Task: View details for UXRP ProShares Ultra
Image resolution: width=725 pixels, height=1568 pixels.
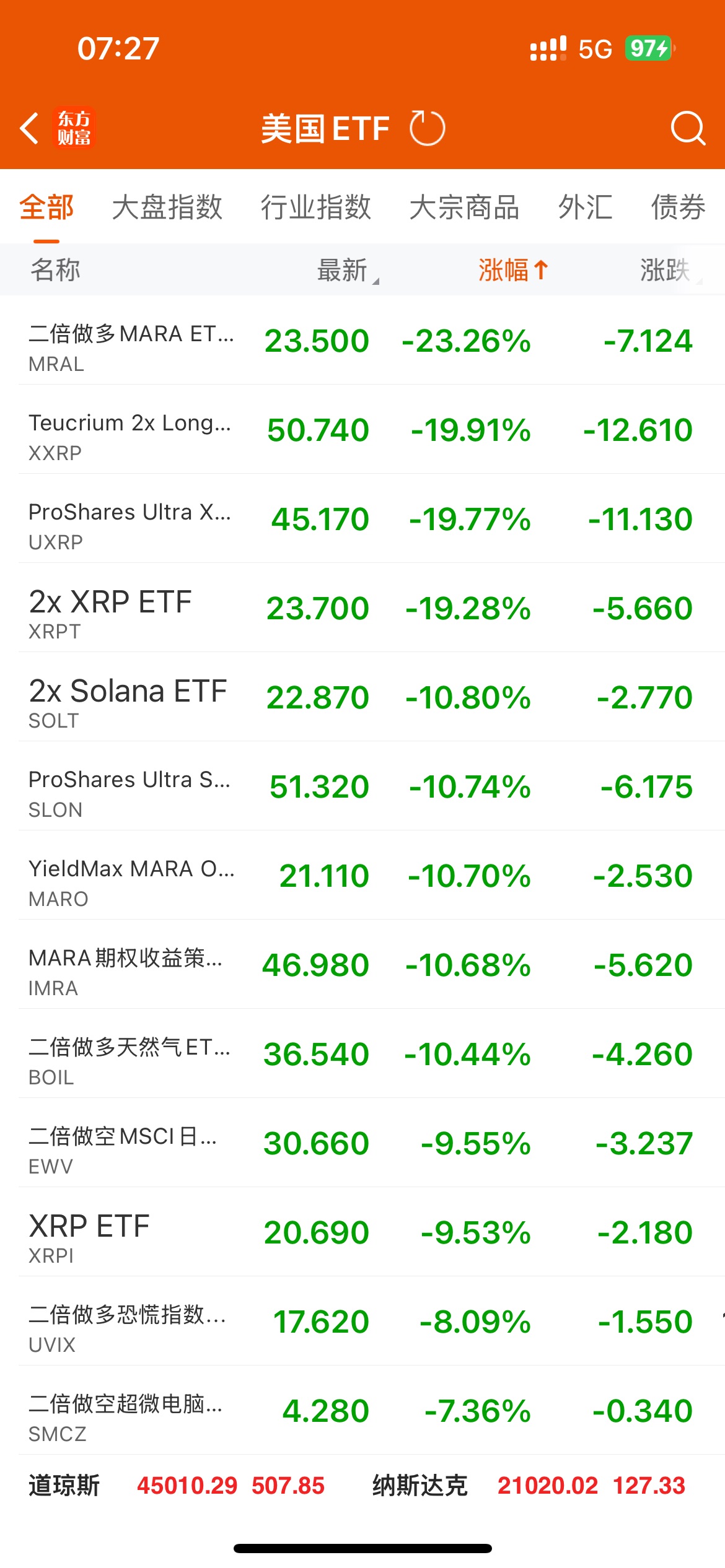Action: click(x=362, y=518)
